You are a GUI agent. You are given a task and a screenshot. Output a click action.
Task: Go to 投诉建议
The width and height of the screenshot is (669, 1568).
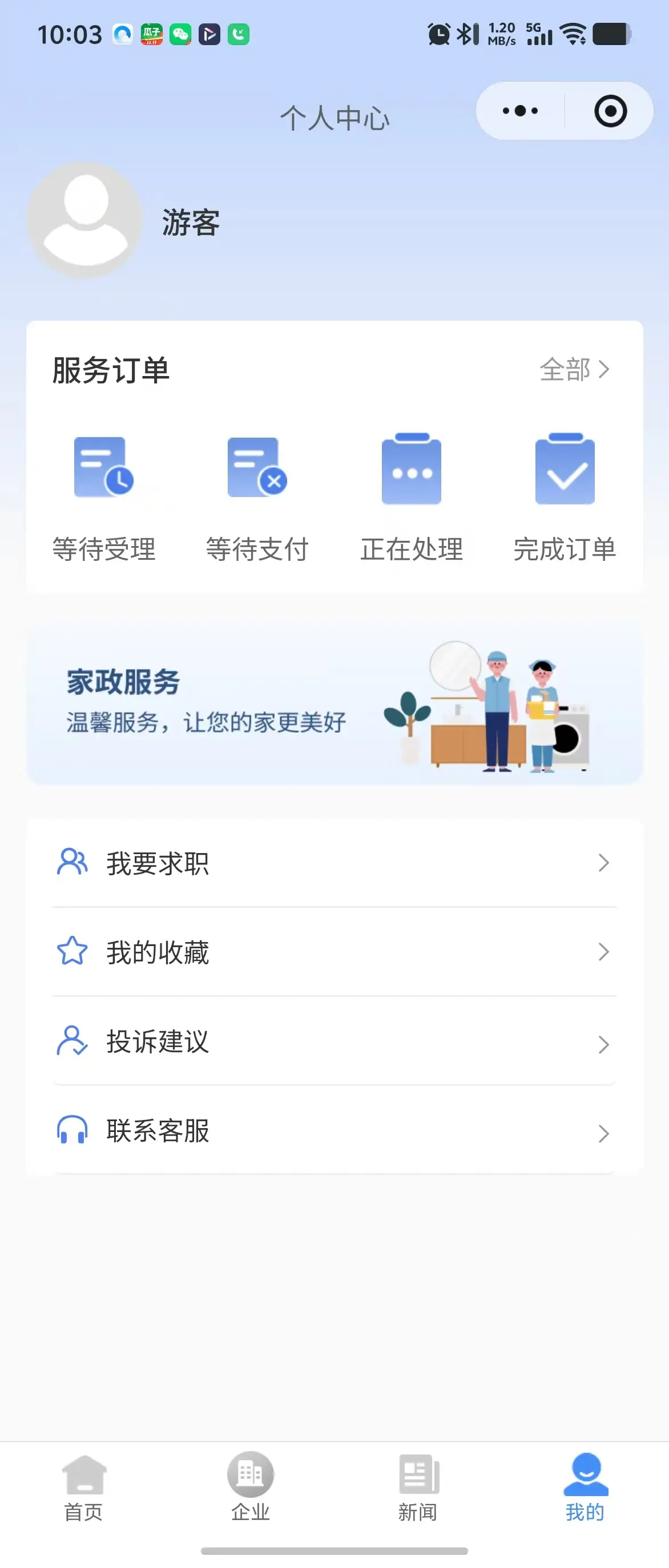334,1041
